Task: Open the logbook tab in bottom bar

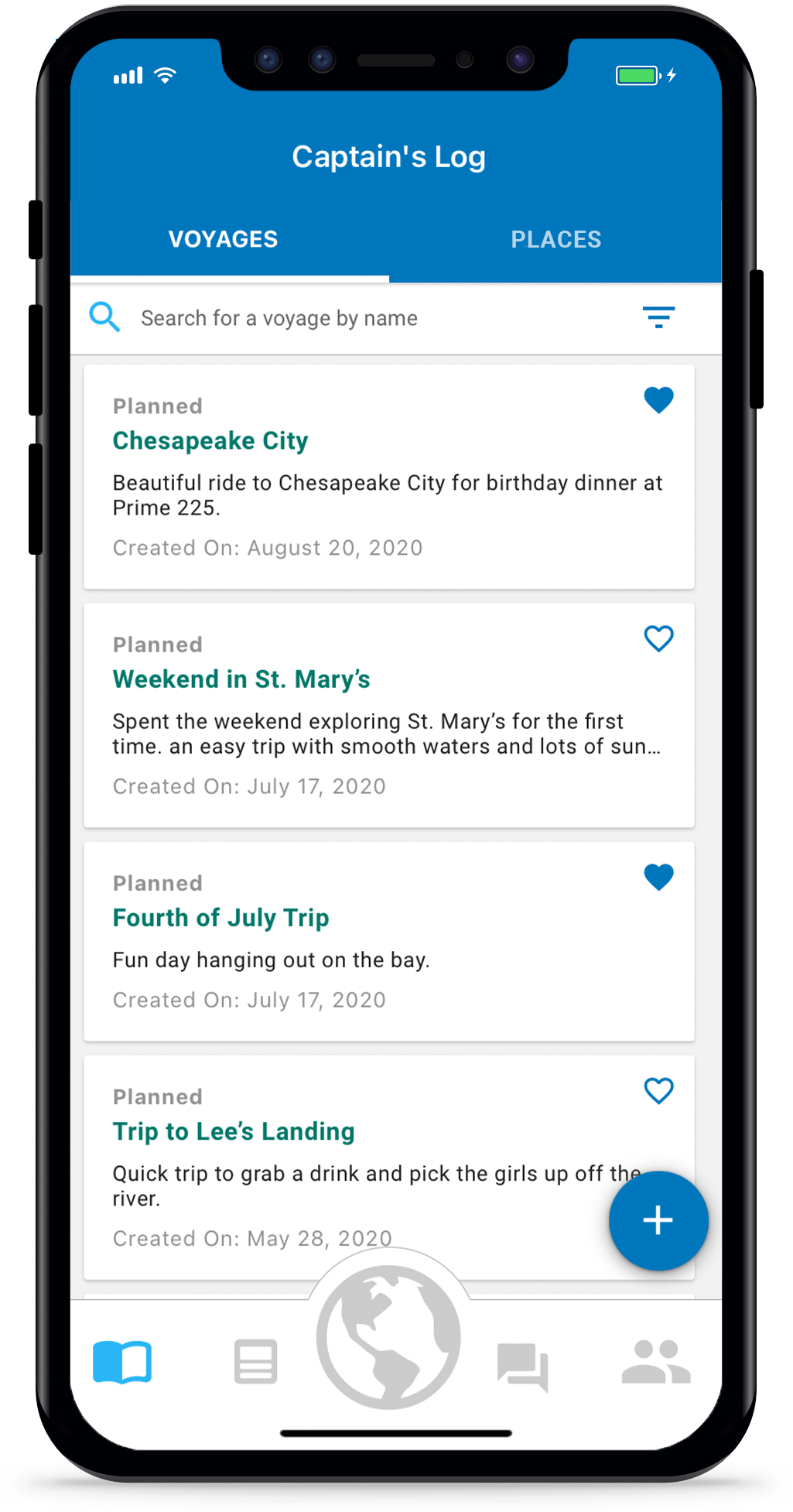Action: click(x=122, y=1362)
